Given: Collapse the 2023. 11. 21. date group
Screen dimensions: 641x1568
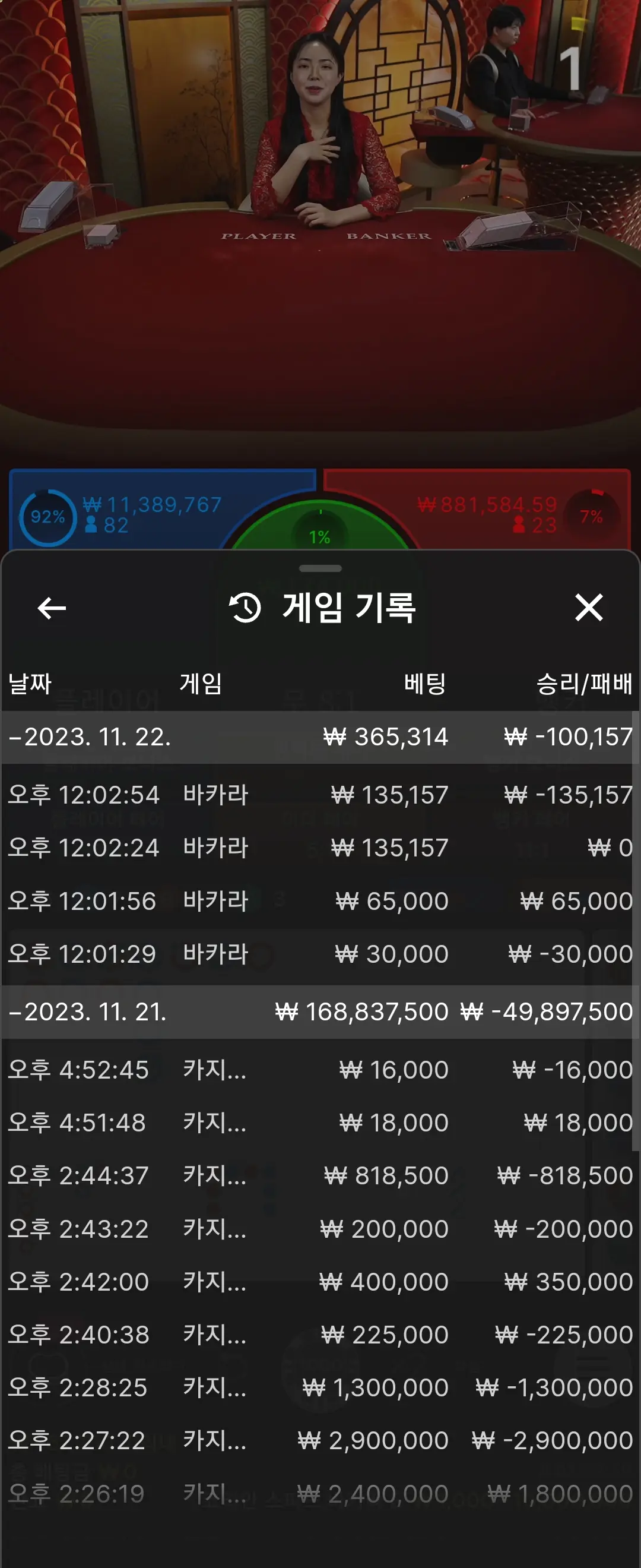Looking at the screenshot, I should (x=320, y=1011).
